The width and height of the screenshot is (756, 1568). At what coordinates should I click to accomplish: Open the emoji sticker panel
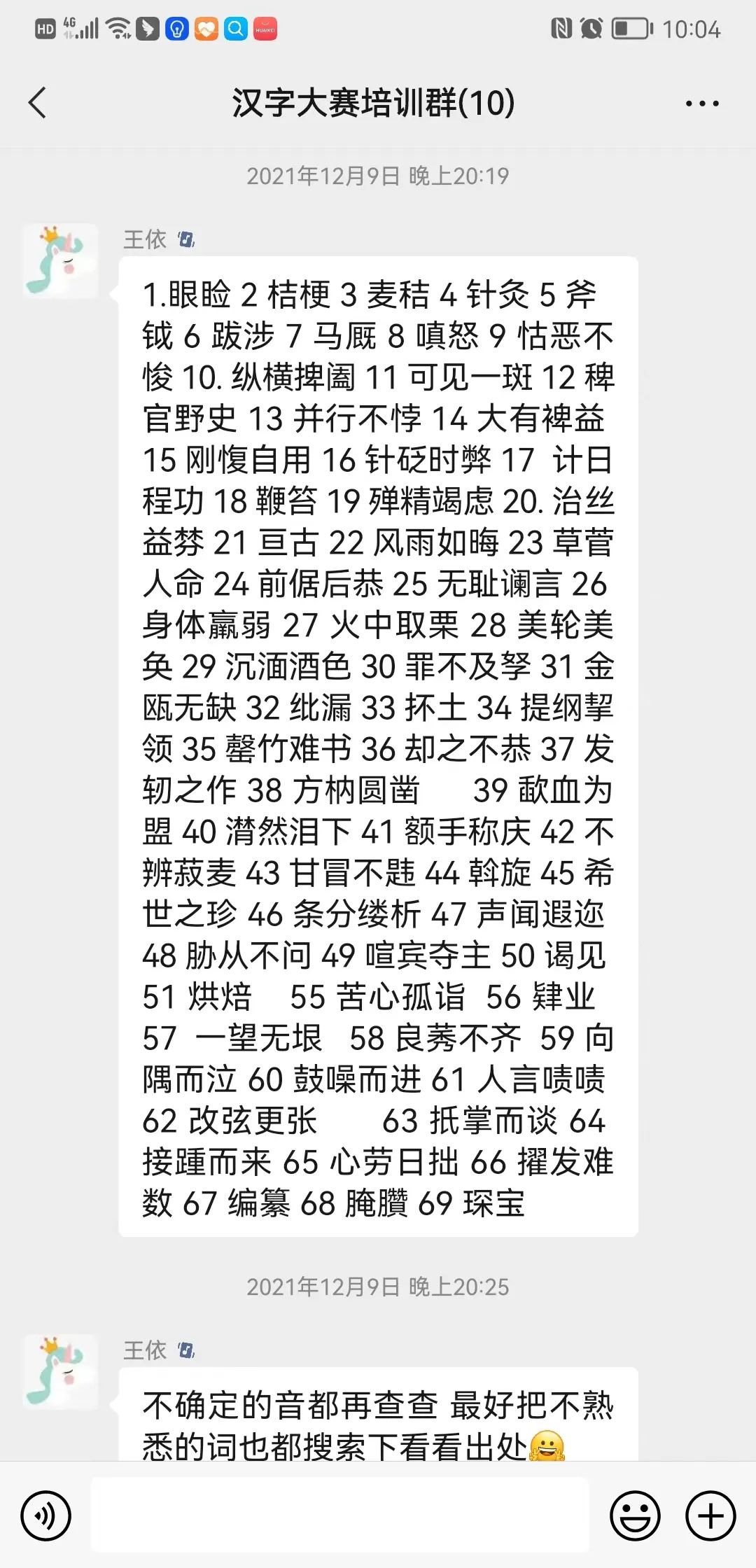(x=635, y=1516)
